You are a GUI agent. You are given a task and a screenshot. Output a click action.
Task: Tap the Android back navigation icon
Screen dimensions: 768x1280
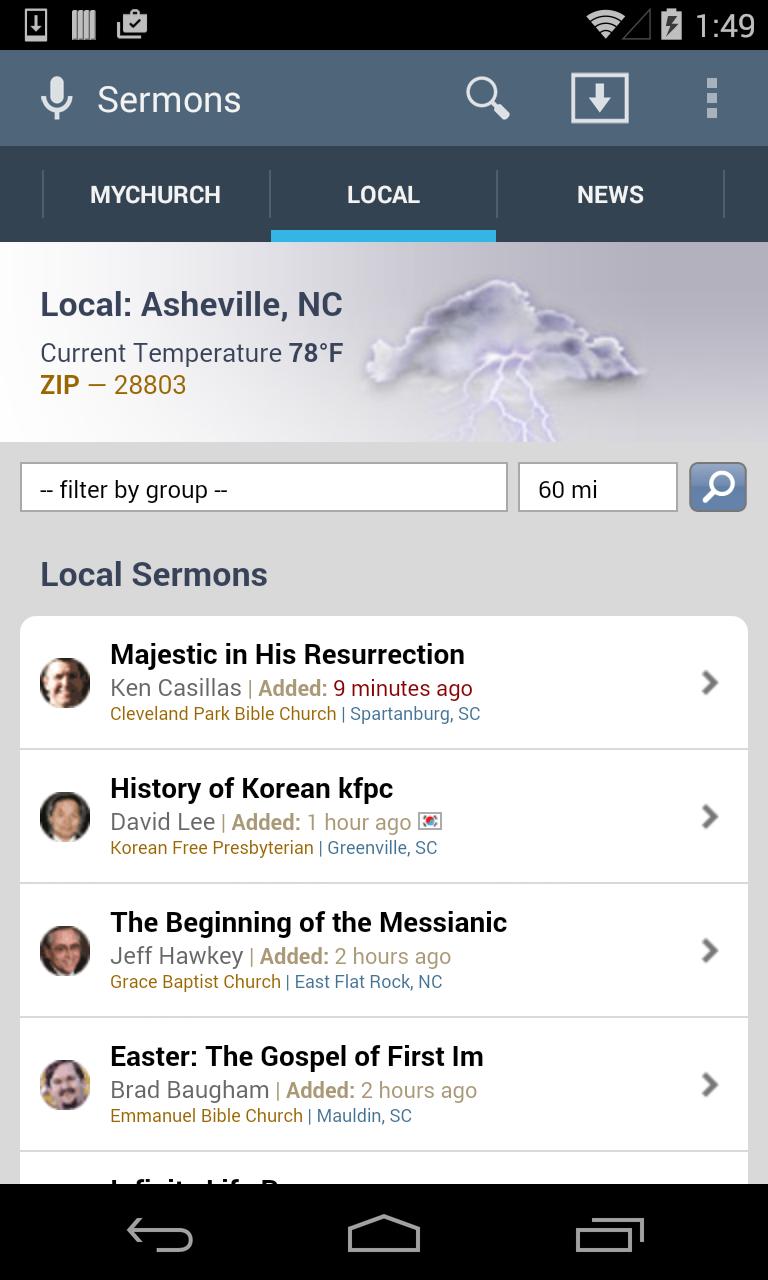(x=159, y=1233)
